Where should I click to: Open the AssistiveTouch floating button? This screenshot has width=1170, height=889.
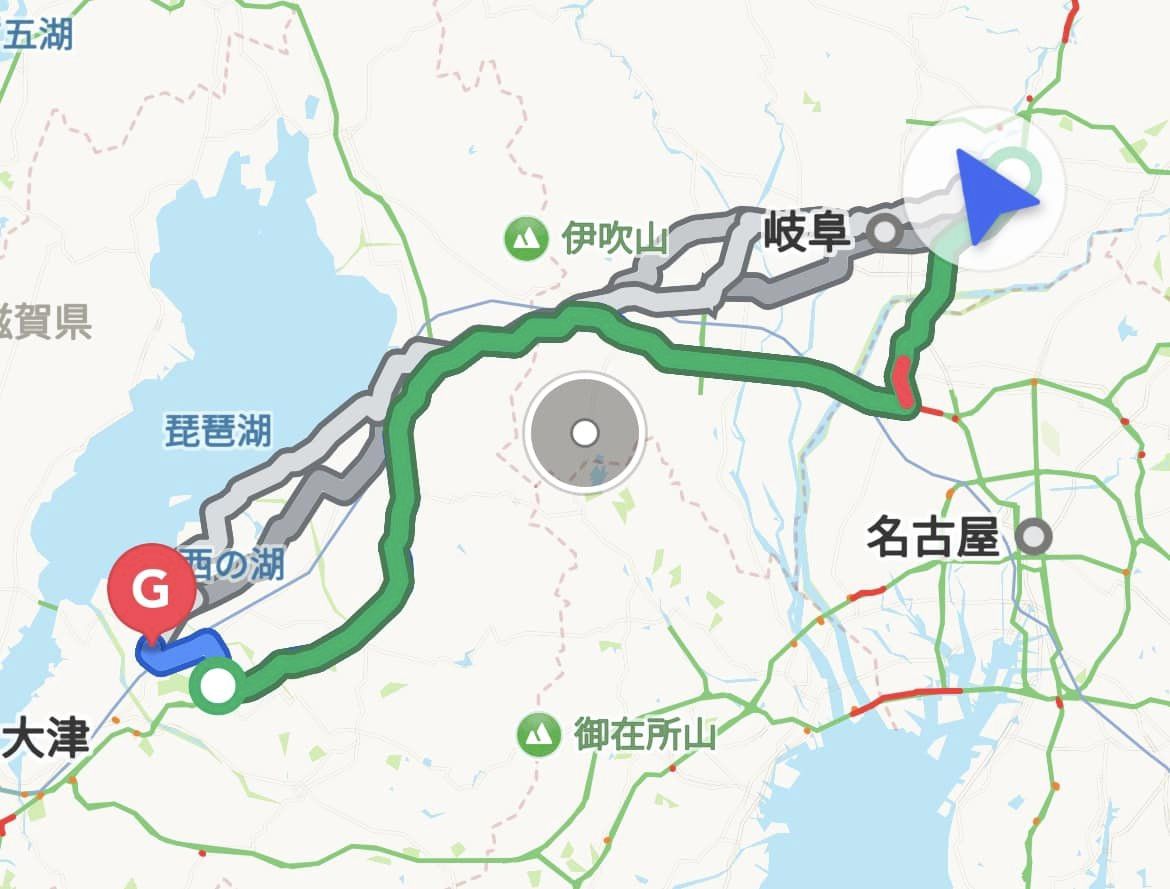pyautogui.click(x=585, y=433)
